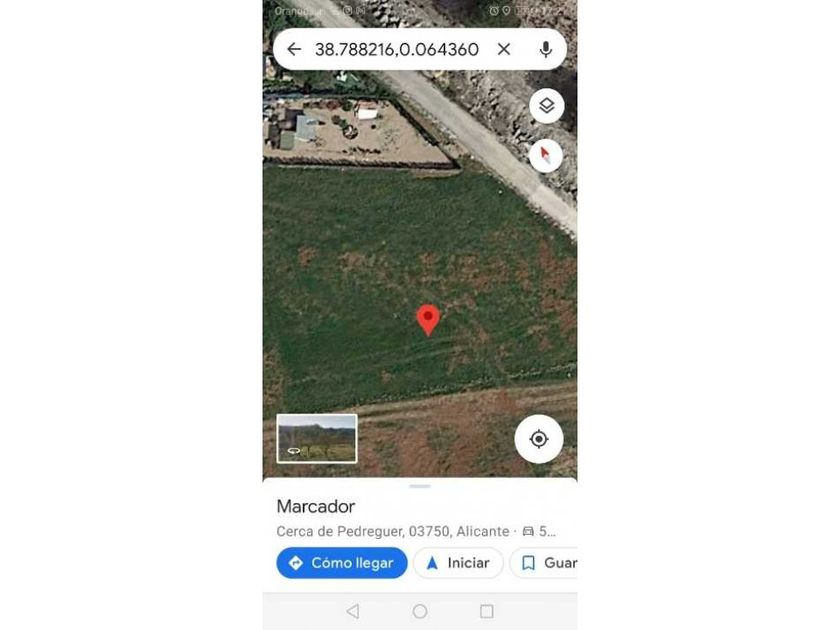The image size is (840, 630).
Task: Reset map orientation with the compass
Action: coord(545,155)
